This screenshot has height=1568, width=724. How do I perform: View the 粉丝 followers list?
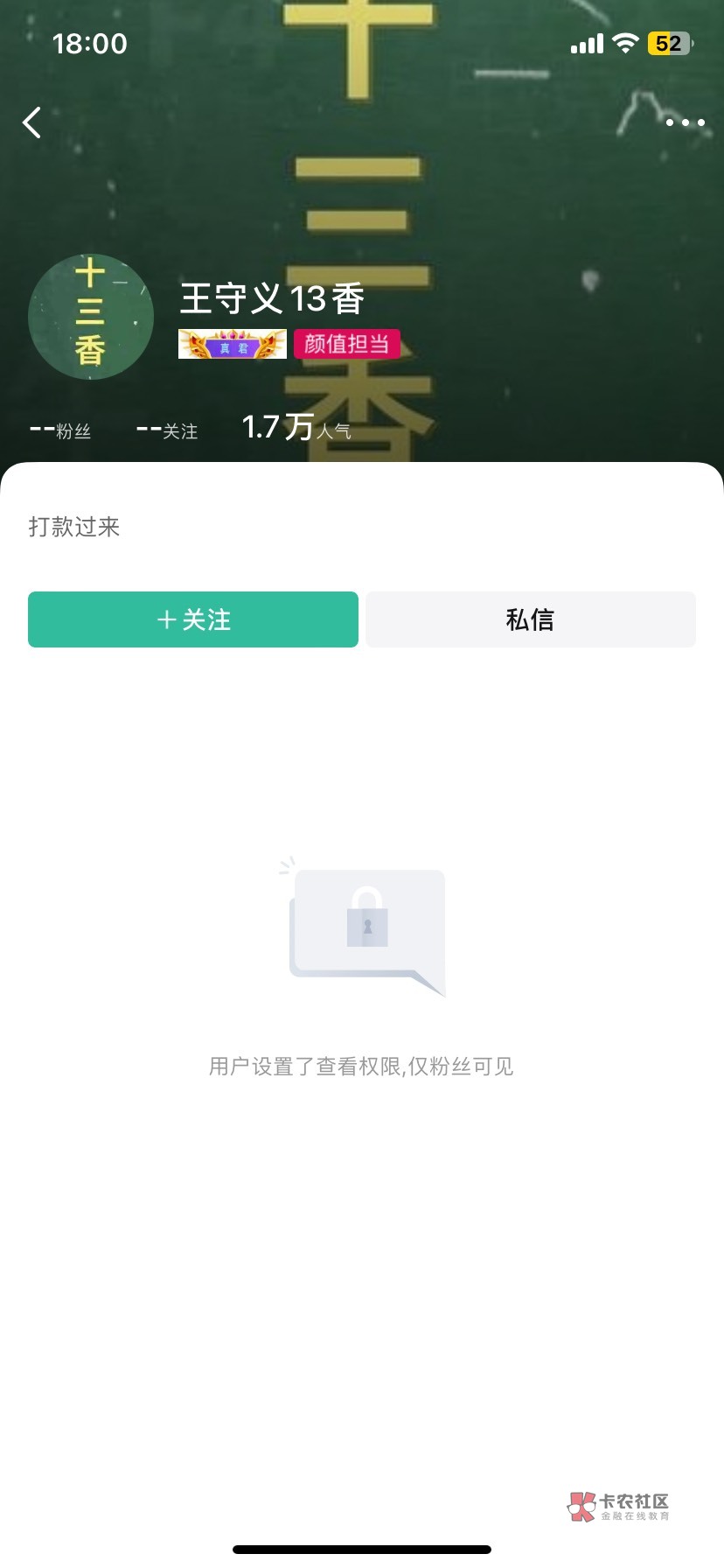(x=60, y=430)
